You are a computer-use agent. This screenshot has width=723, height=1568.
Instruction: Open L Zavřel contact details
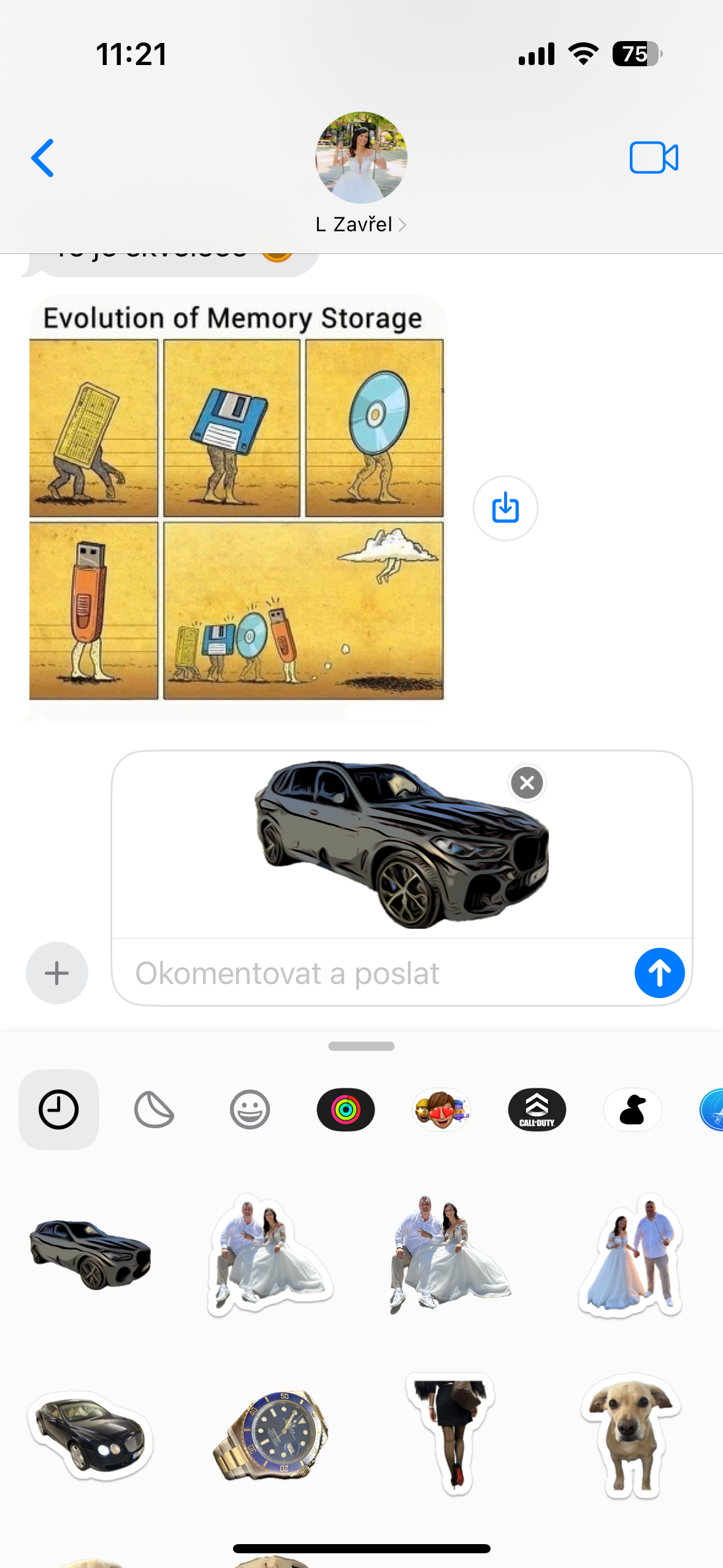click(x=361, y=225)
